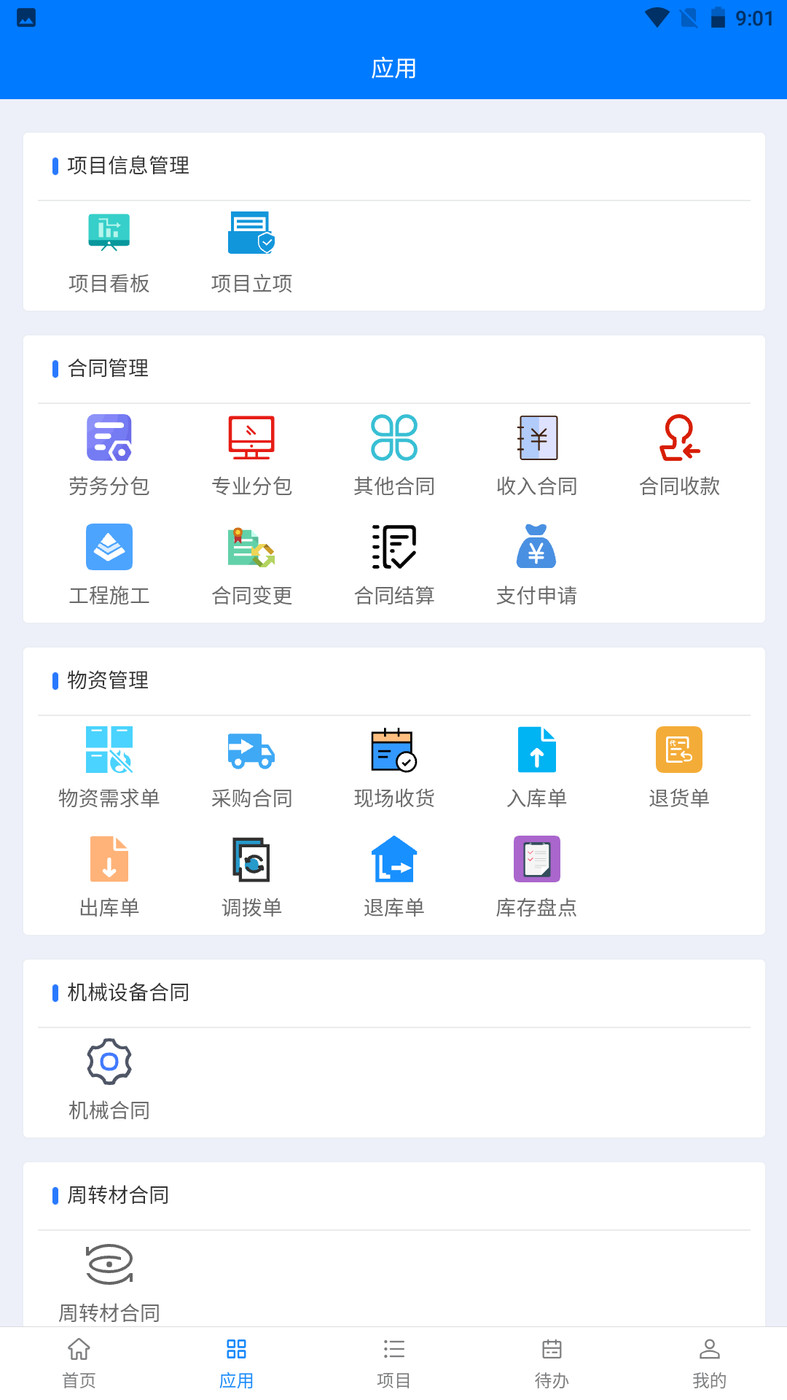This screenshot has height=1400, width=787.
Task: Open the 我的 (Mine) tab
Action: [x=709, y=1360]
